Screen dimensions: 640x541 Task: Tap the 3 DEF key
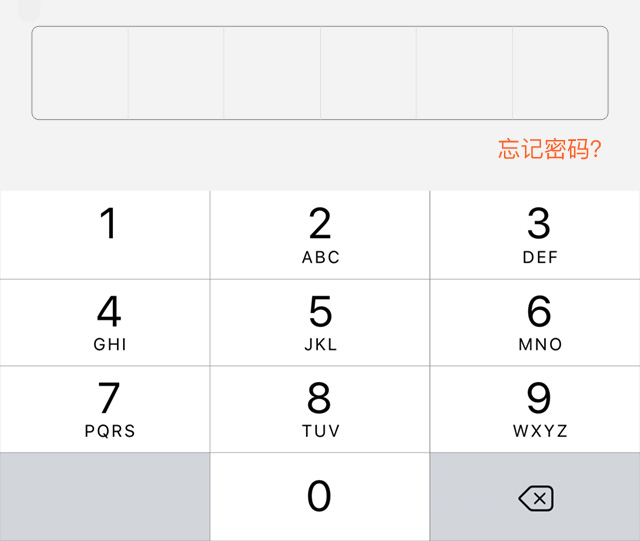(538, 234)
